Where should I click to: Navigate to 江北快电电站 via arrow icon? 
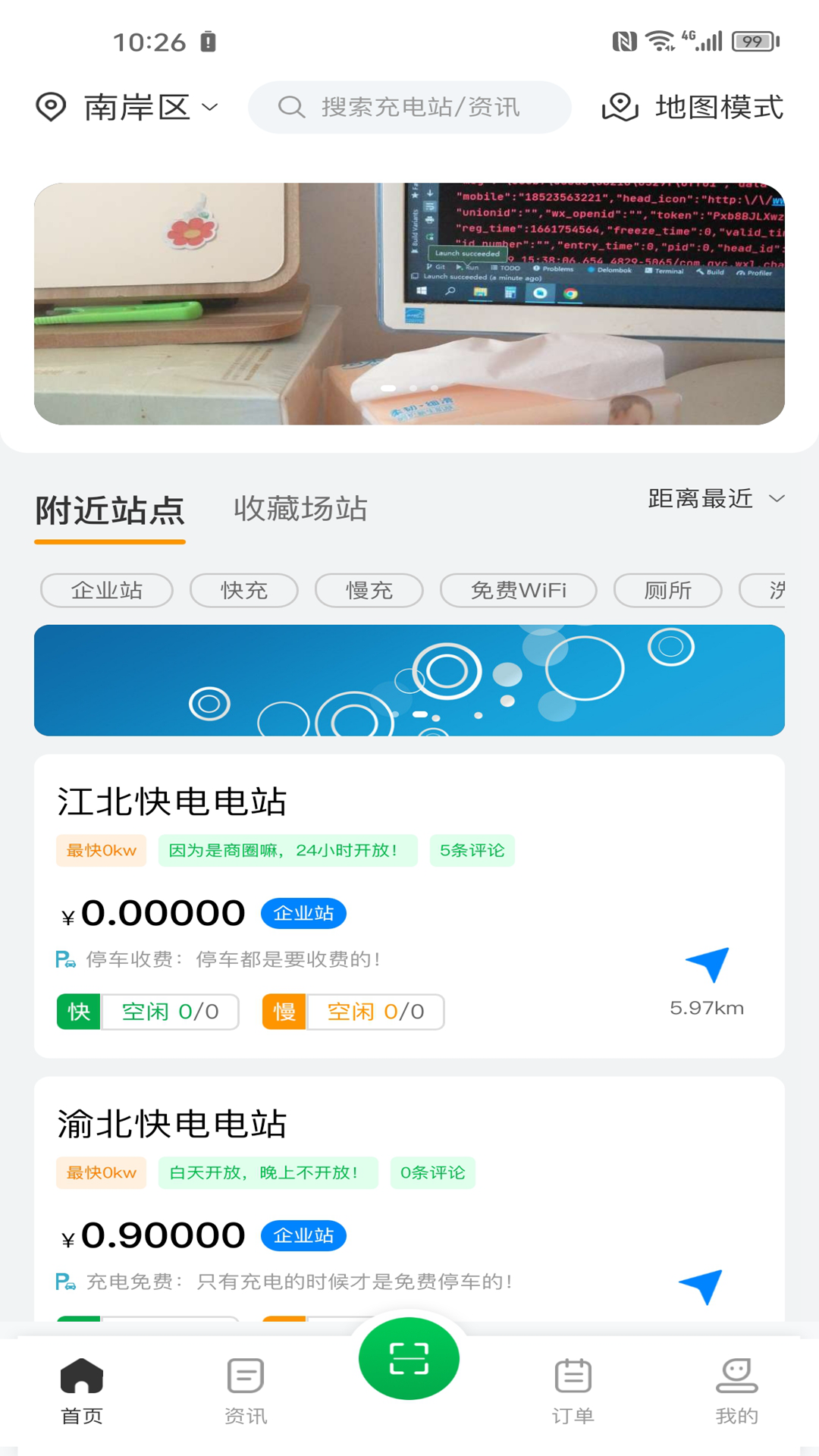[707, 965]
